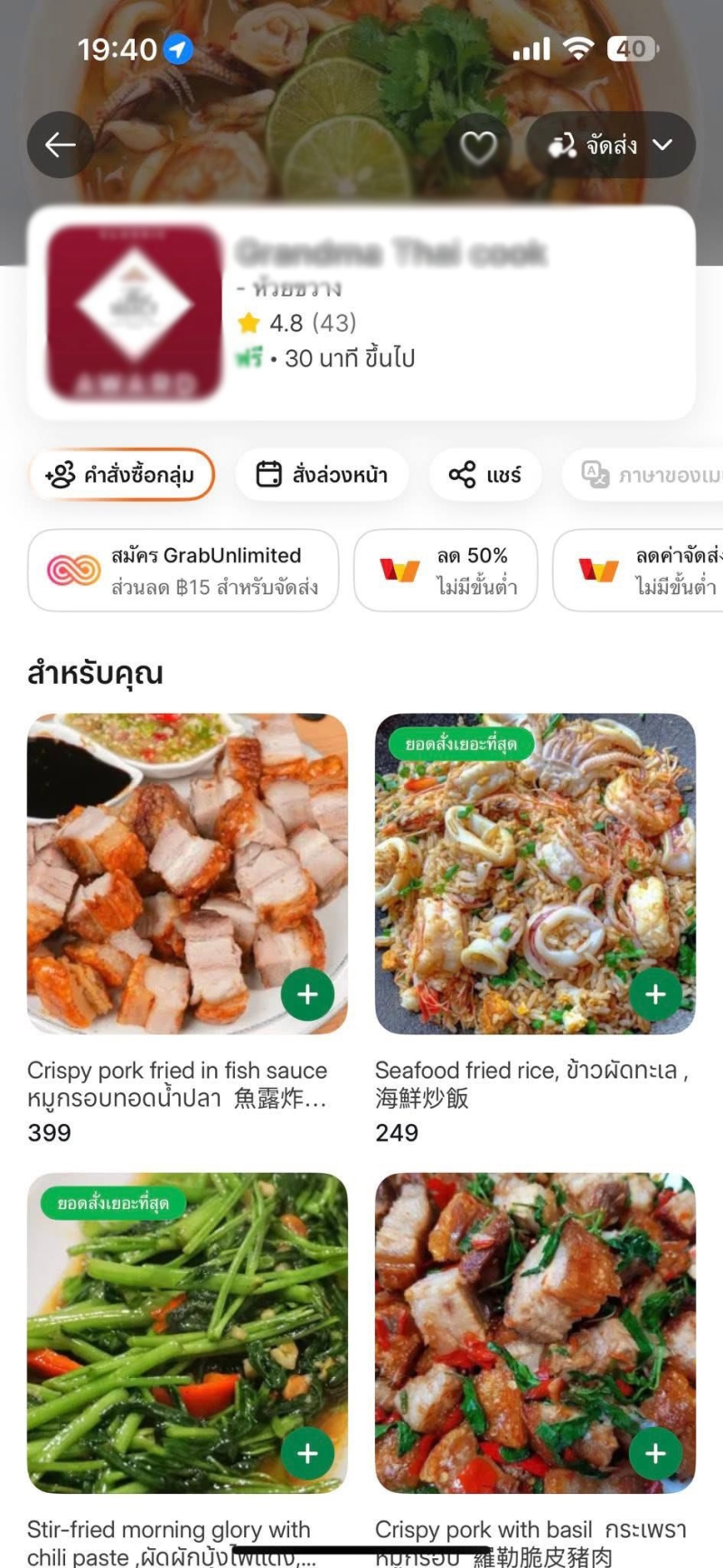Add this restaurant to favorites
This screenshot has width=723, height=1568.
click(x=478, y=146)
